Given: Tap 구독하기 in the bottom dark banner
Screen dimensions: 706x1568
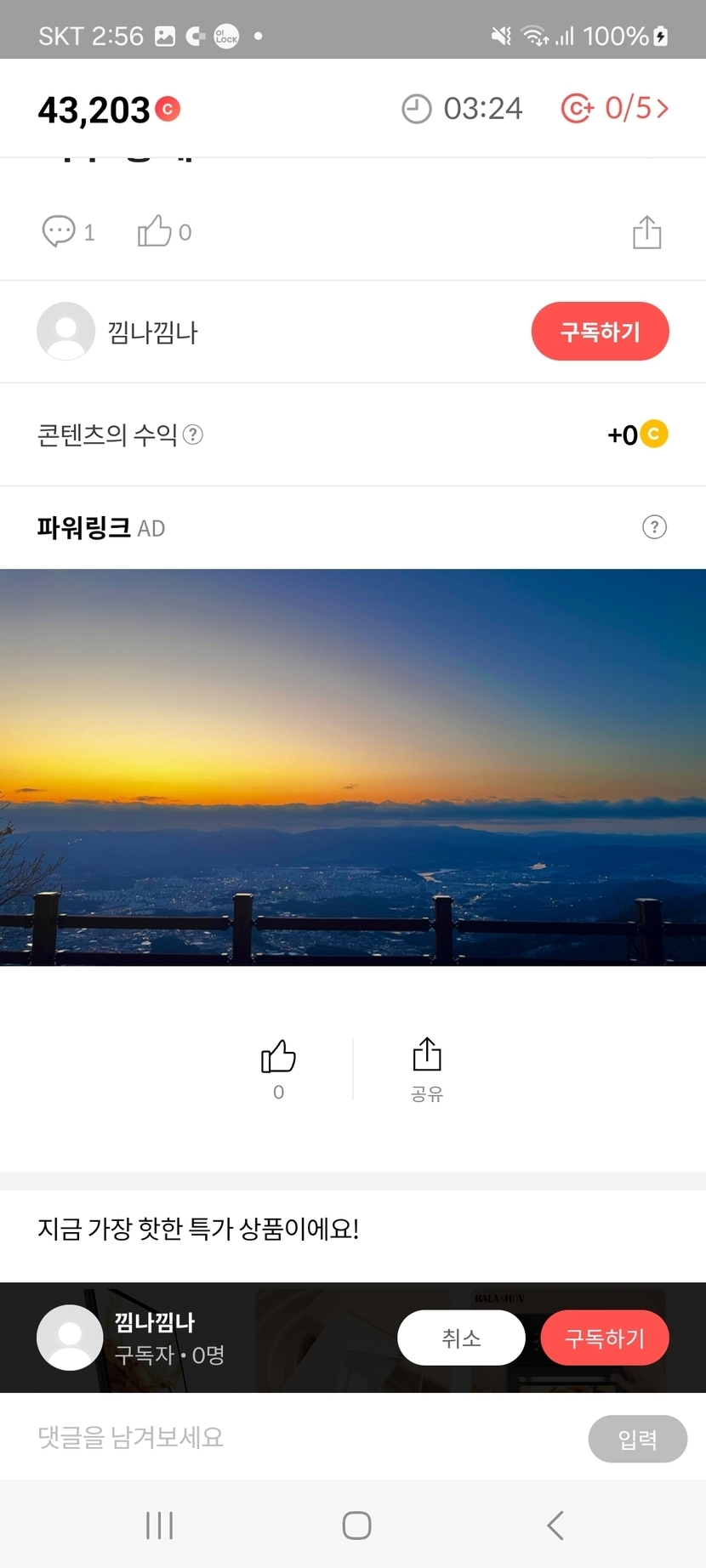Looking at the screenshot, I should (605, 1338).
